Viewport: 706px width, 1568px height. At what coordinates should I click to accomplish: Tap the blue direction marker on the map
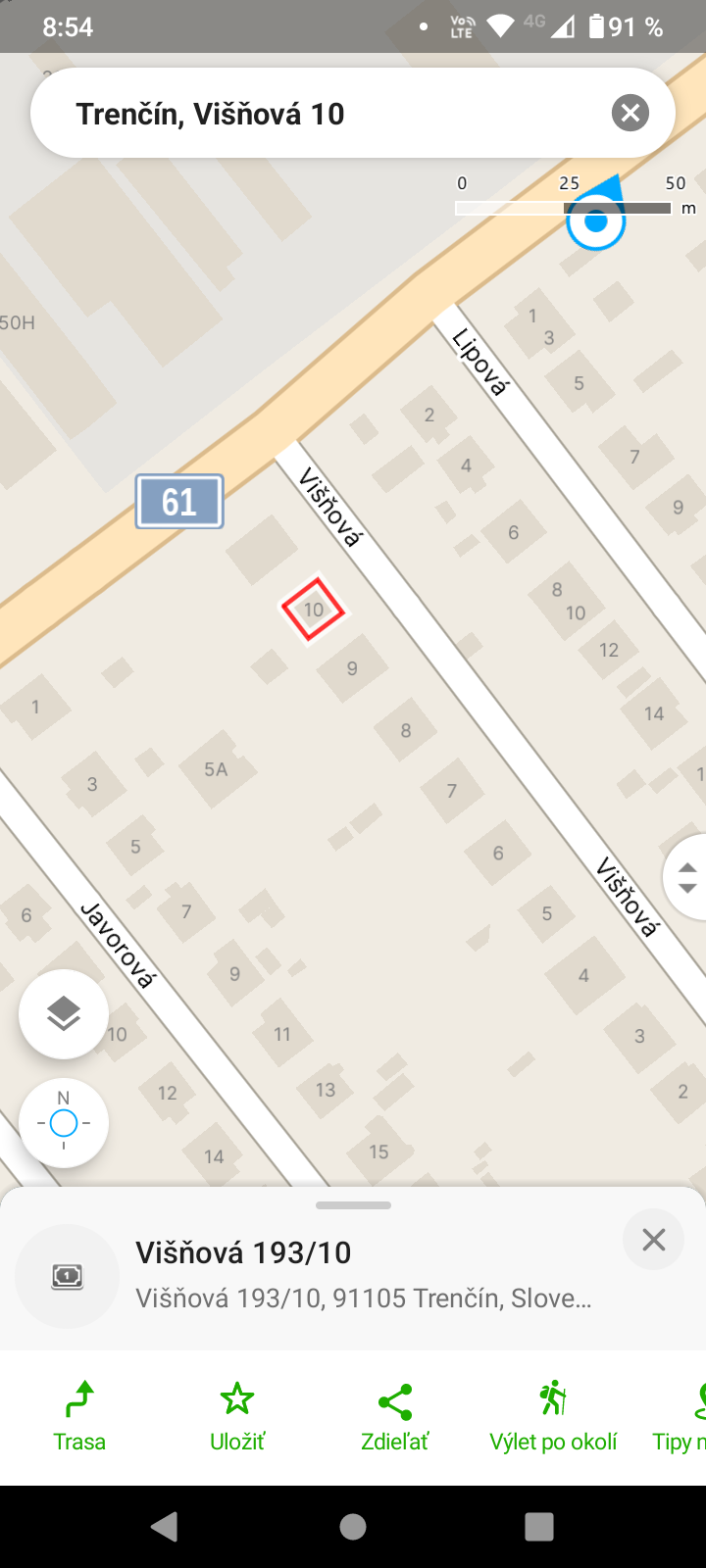596,218
